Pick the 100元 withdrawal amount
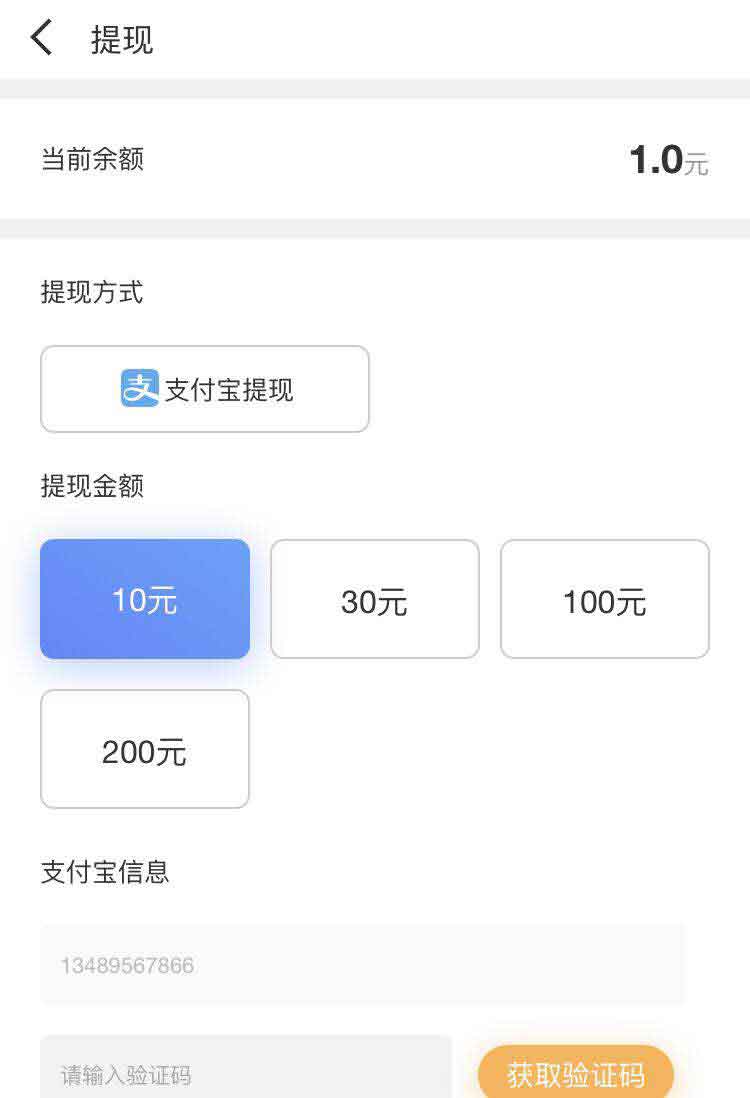This screenshot has height=1098, width=750. click(605, 599)
